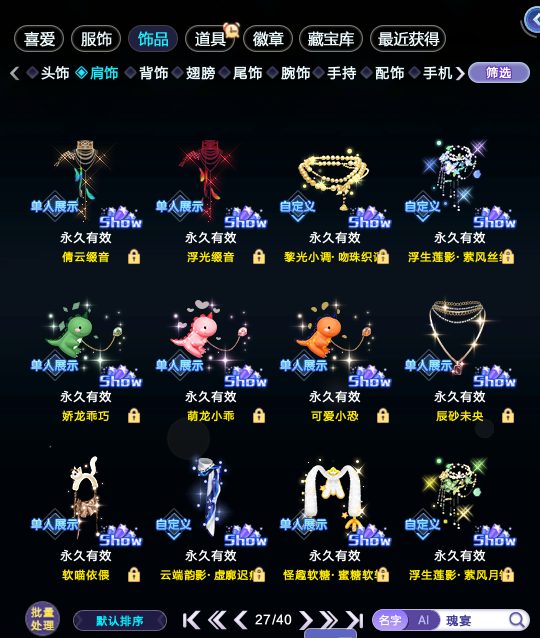Open the 筛选 filter button

tap(499, 73)
